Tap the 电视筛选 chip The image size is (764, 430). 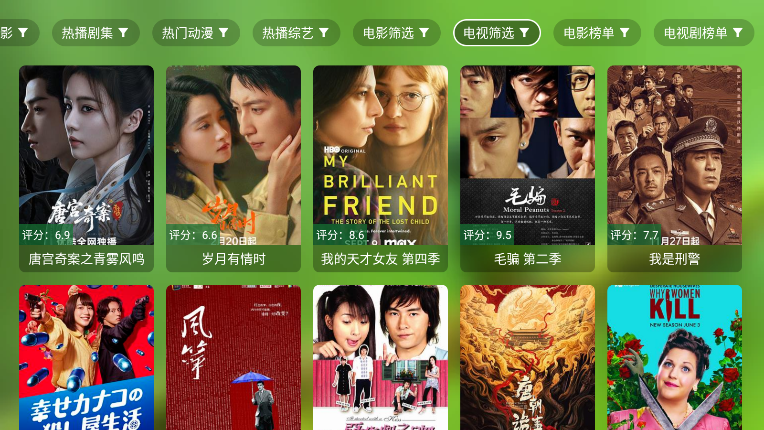point(497,33)
